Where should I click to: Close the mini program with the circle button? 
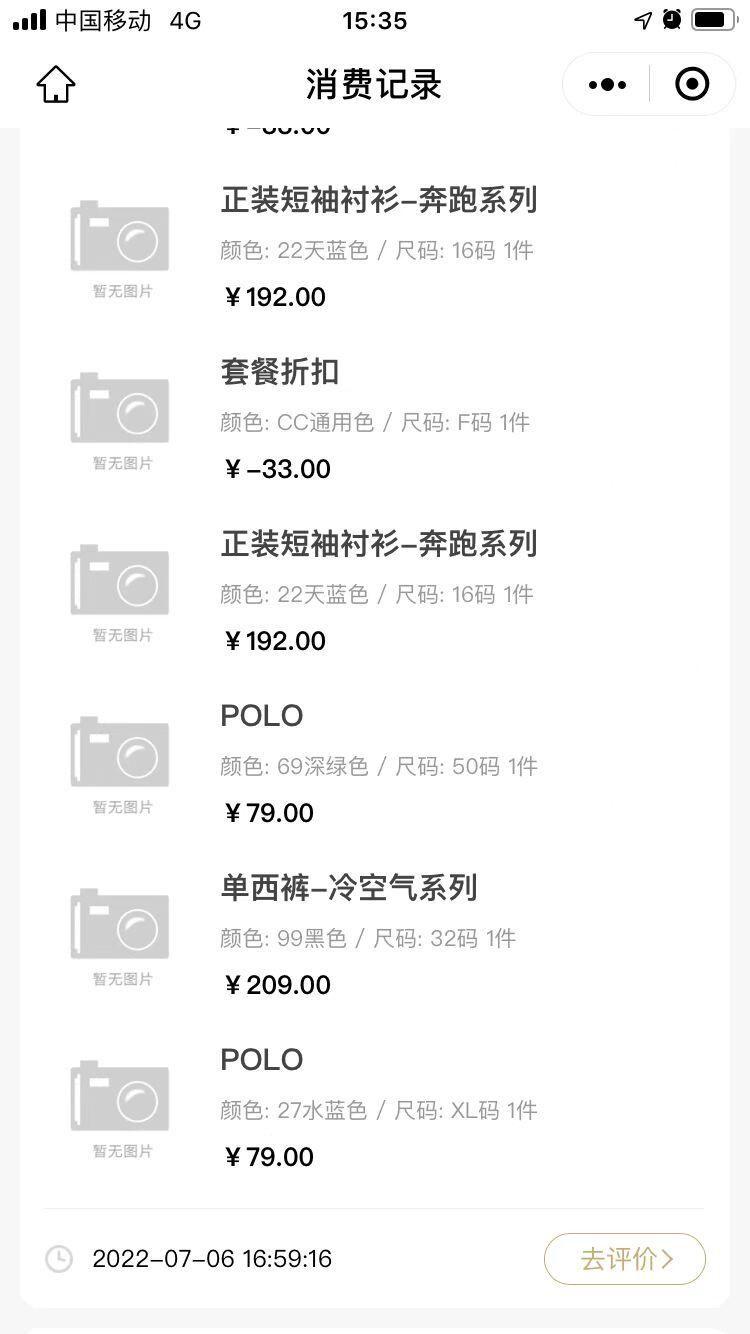click(x=692, y=85)
